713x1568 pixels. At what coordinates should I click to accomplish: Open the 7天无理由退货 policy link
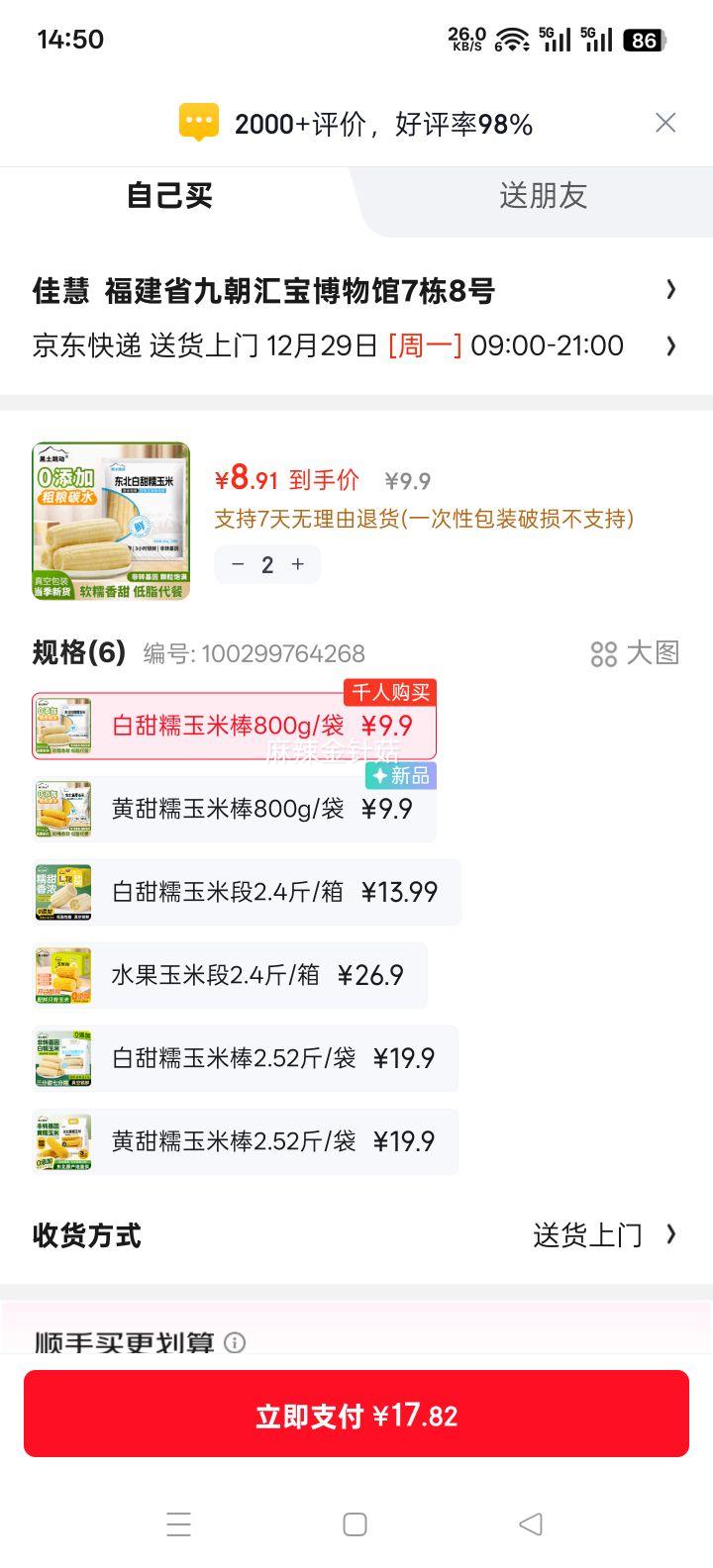point(426,518)
